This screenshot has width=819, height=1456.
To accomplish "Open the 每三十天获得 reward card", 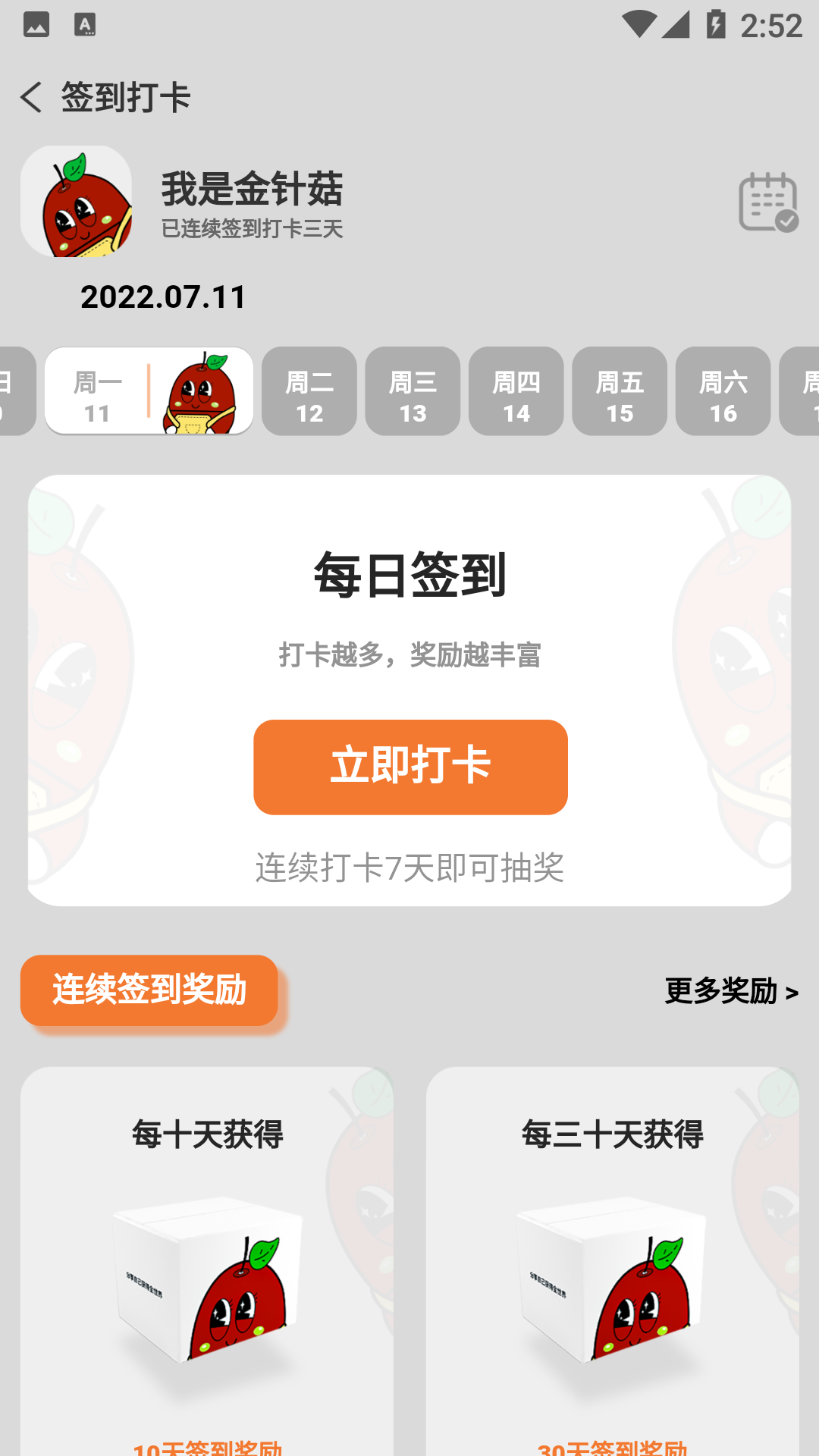I will (x=613, y=1261).
